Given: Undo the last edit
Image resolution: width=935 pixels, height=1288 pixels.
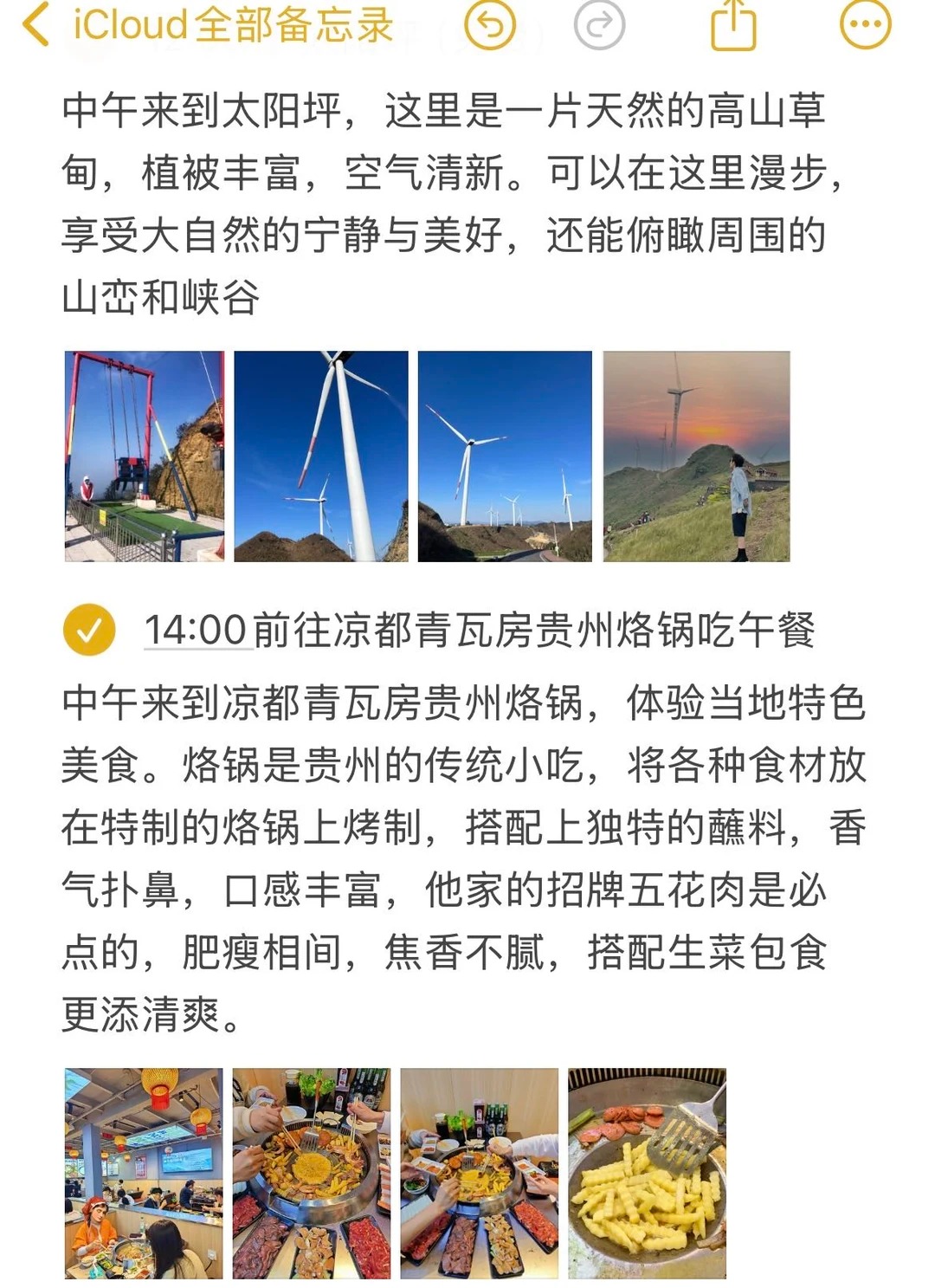Looking at the screenshot, I should [490, 24].
